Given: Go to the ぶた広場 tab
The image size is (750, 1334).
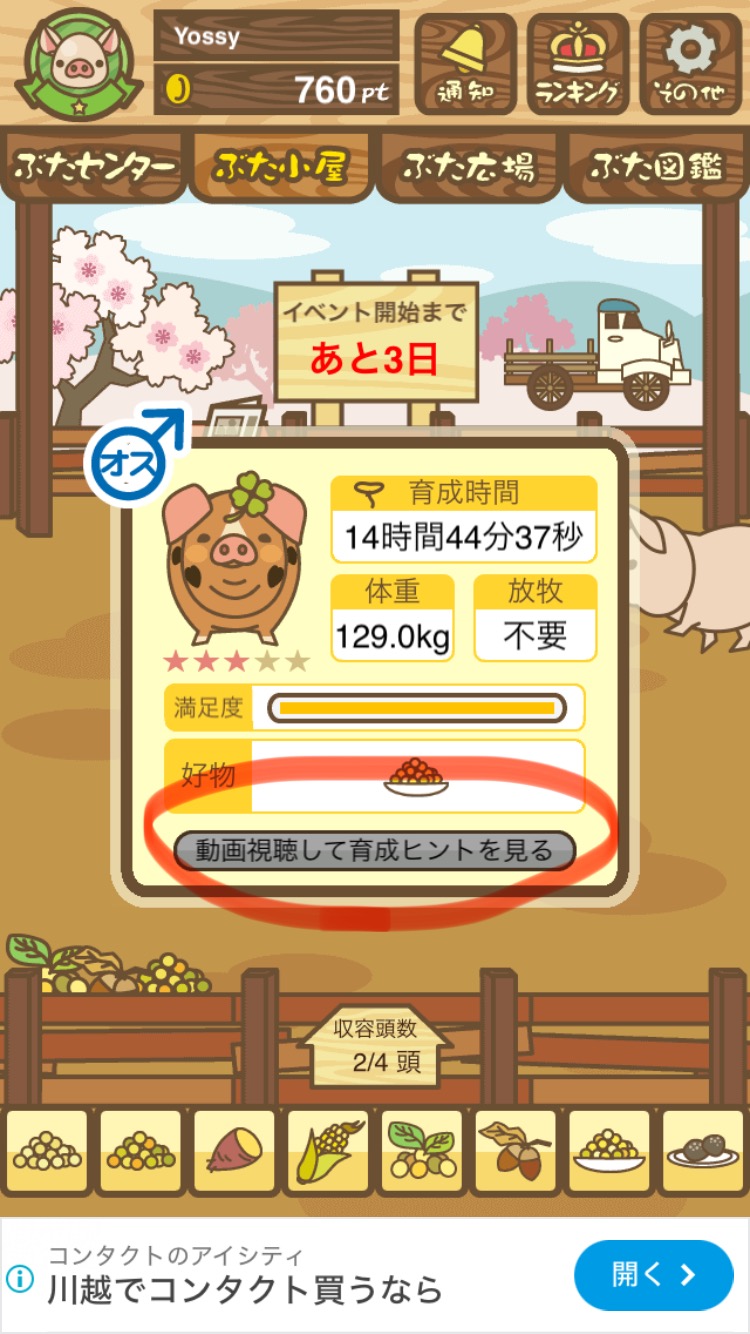Looking at the screenshot, I should 467,167.
